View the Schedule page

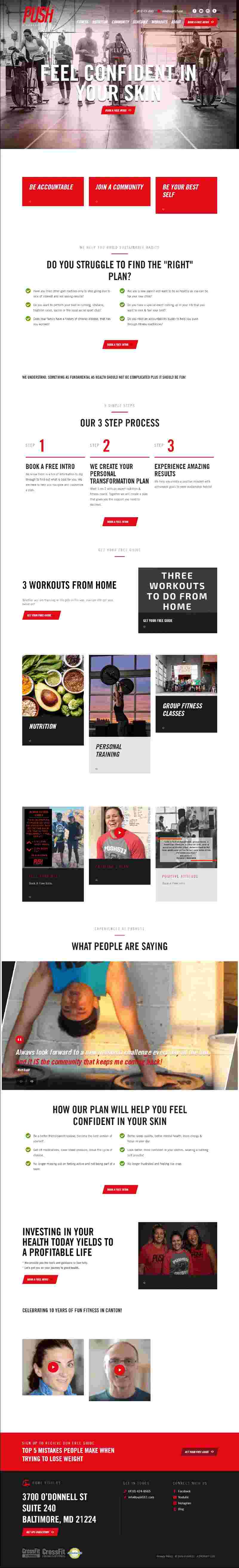click(140, 22)
